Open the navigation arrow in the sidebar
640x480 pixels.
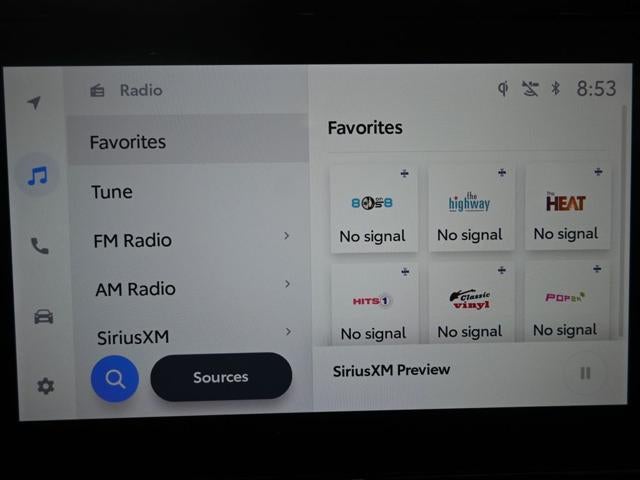pos(34,103)
